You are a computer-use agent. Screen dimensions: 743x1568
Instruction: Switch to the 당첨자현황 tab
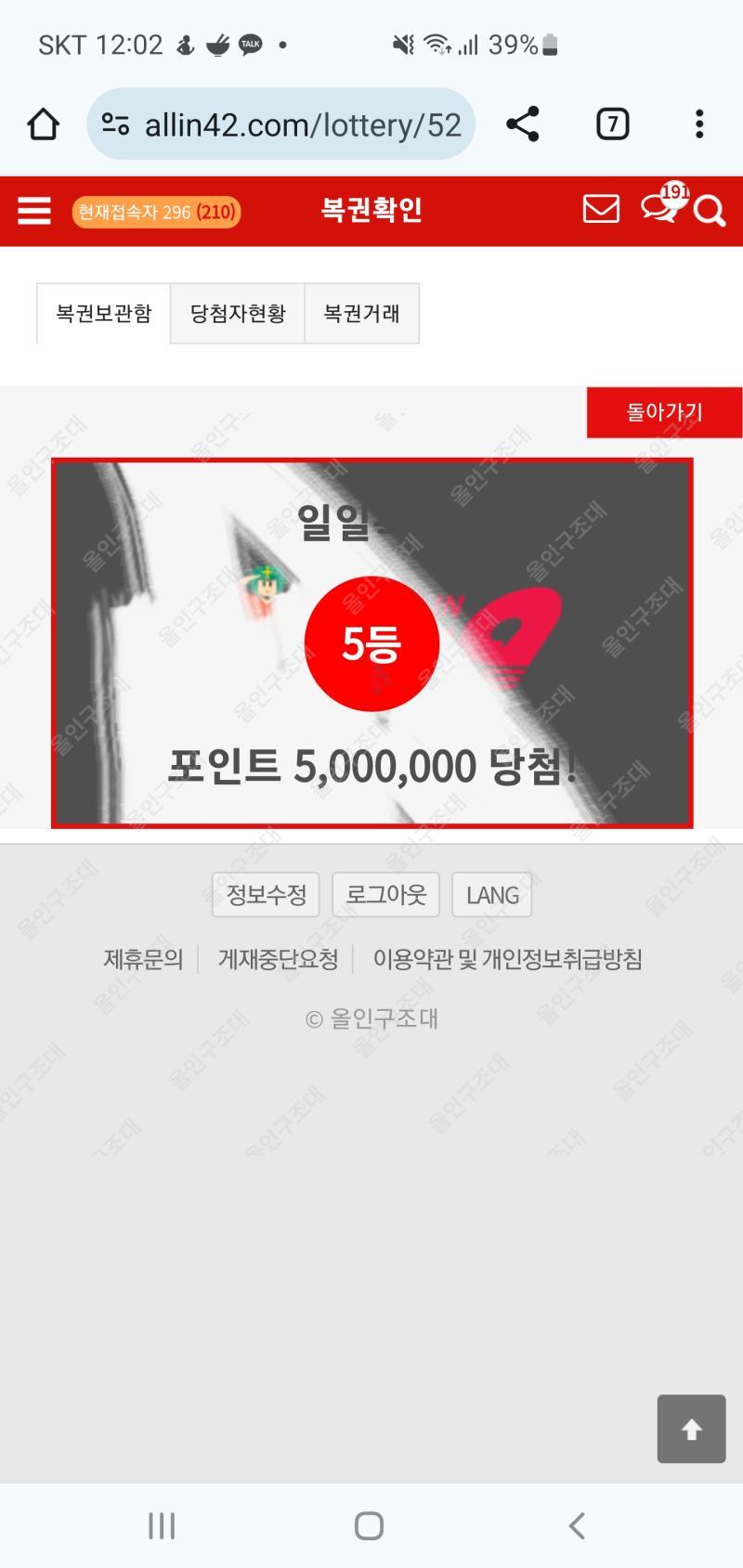(x=238, y=314)
